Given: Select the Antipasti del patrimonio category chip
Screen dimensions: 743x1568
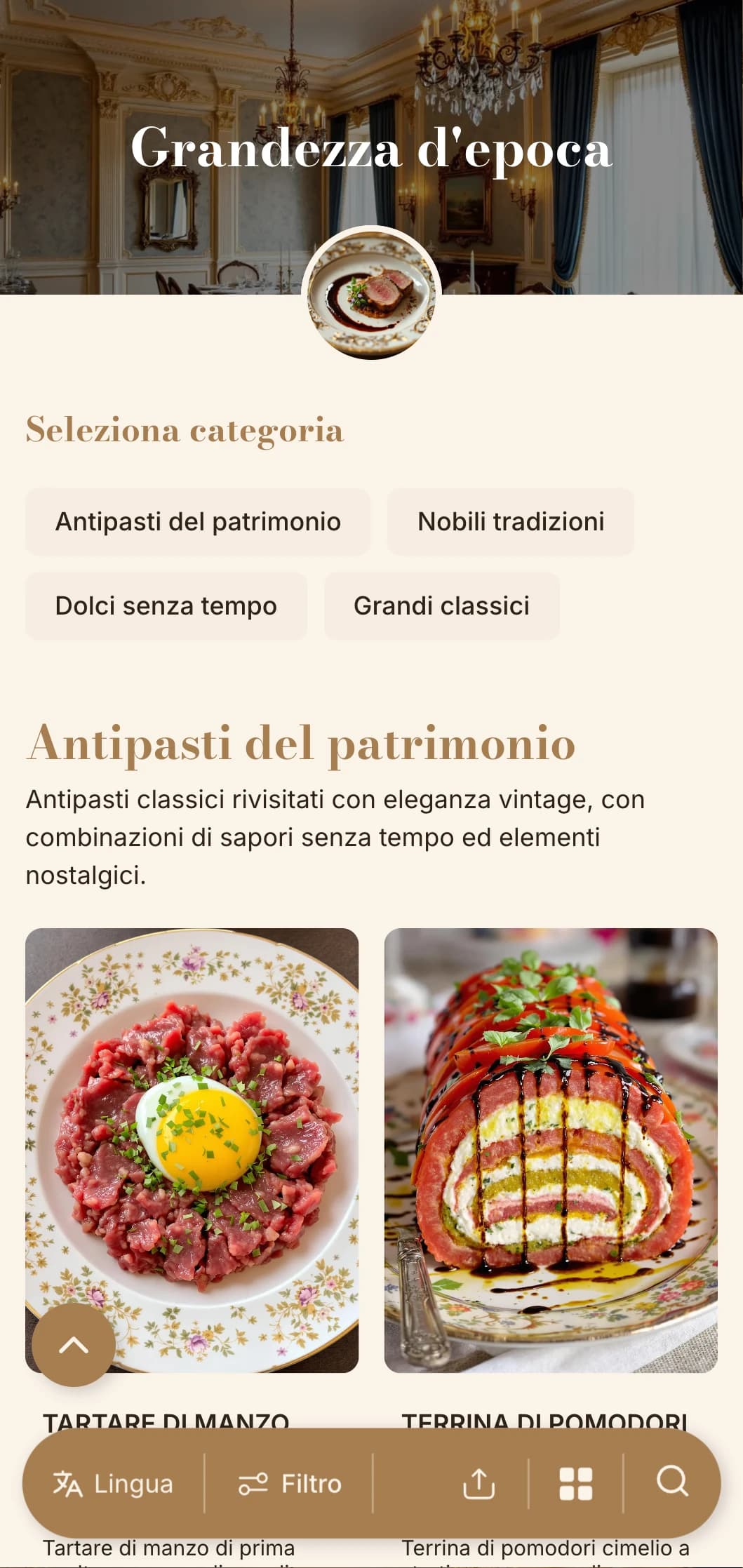Looking at the screenshot, I should pos(197,522).
